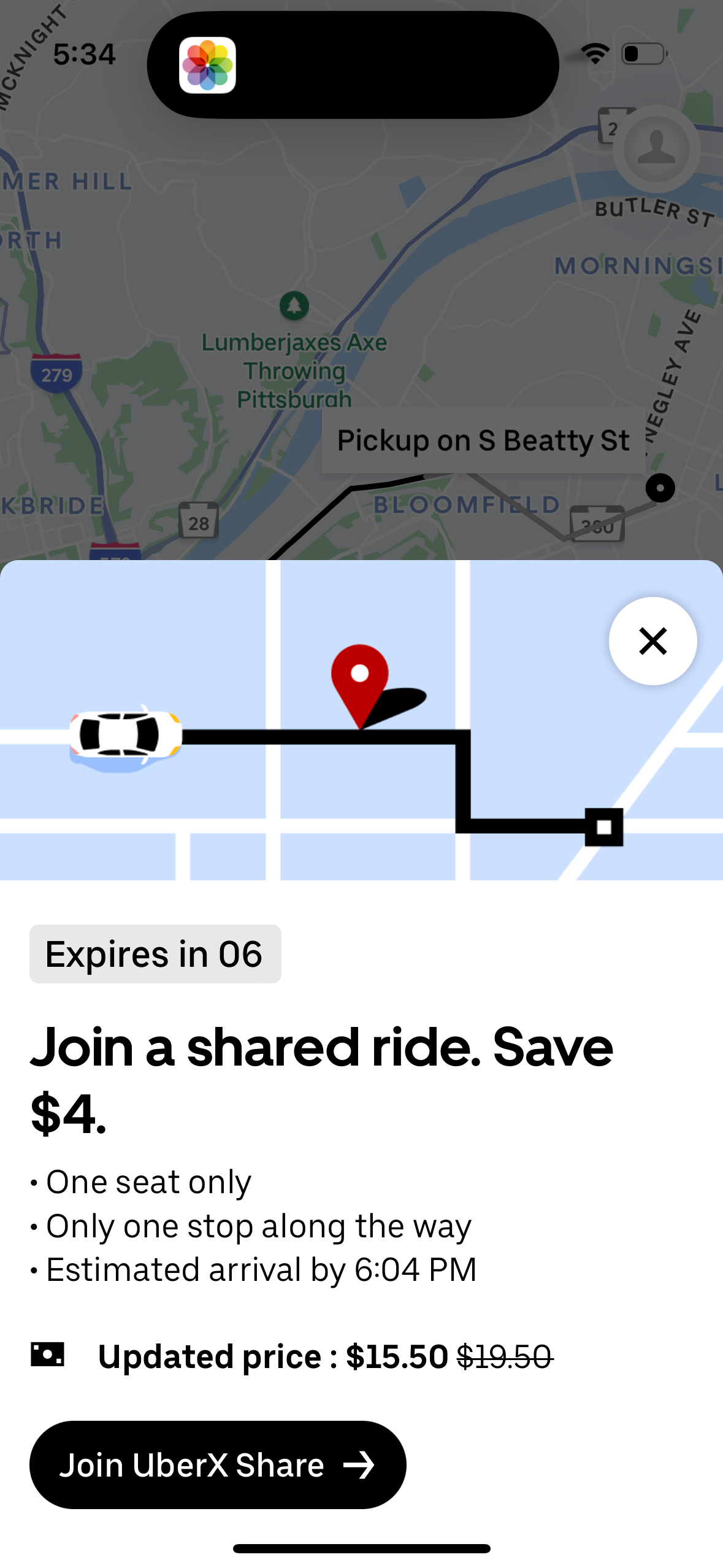
Task: Tap the Photos app icon in Dynamic Island
Action: [x=208, y=66]
